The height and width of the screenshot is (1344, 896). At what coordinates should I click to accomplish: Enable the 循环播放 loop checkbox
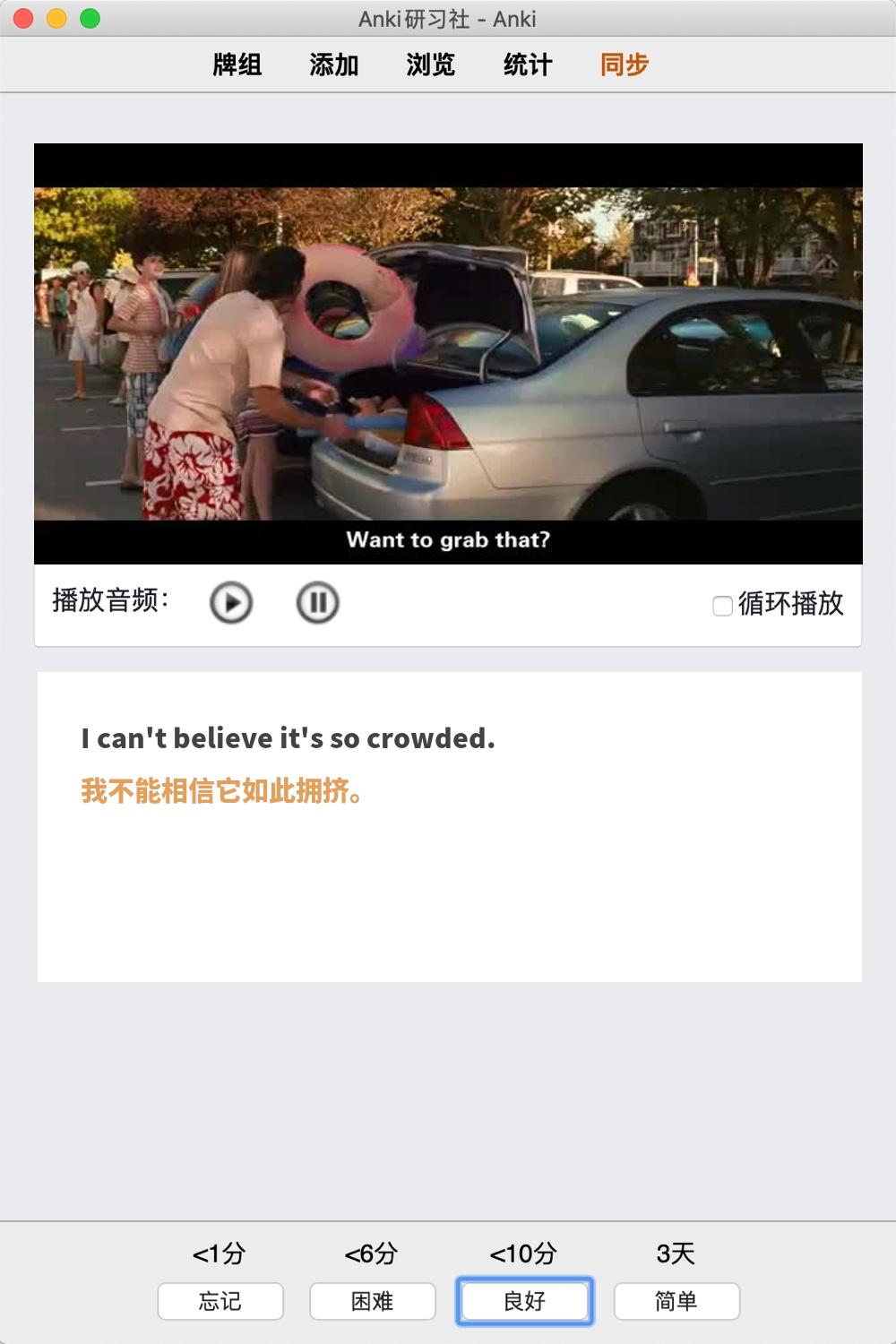point(722,606)
